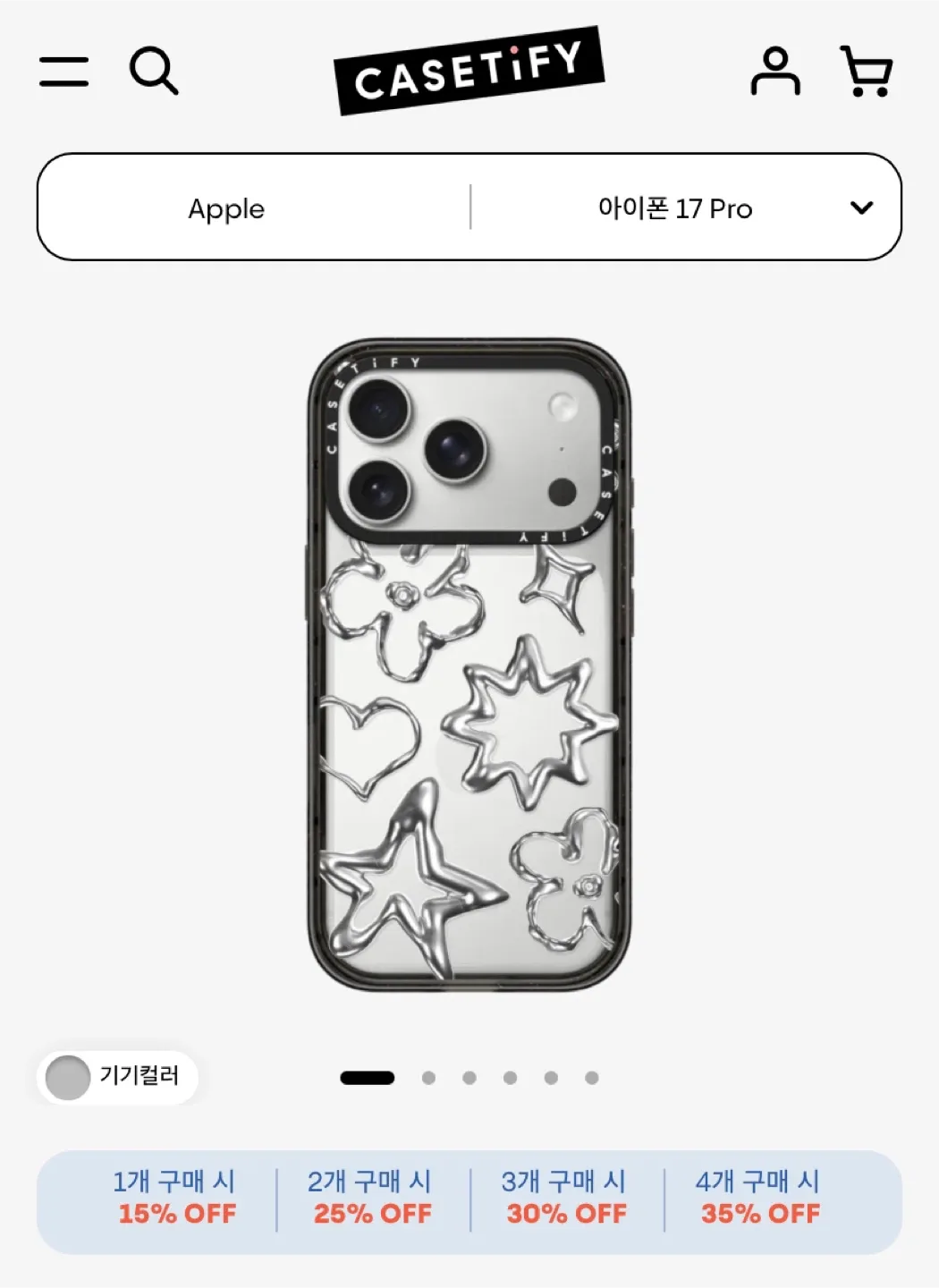This screenshot has height=1288, width=939.
Task: Jump to the second product image dot
Action: 428,1078
